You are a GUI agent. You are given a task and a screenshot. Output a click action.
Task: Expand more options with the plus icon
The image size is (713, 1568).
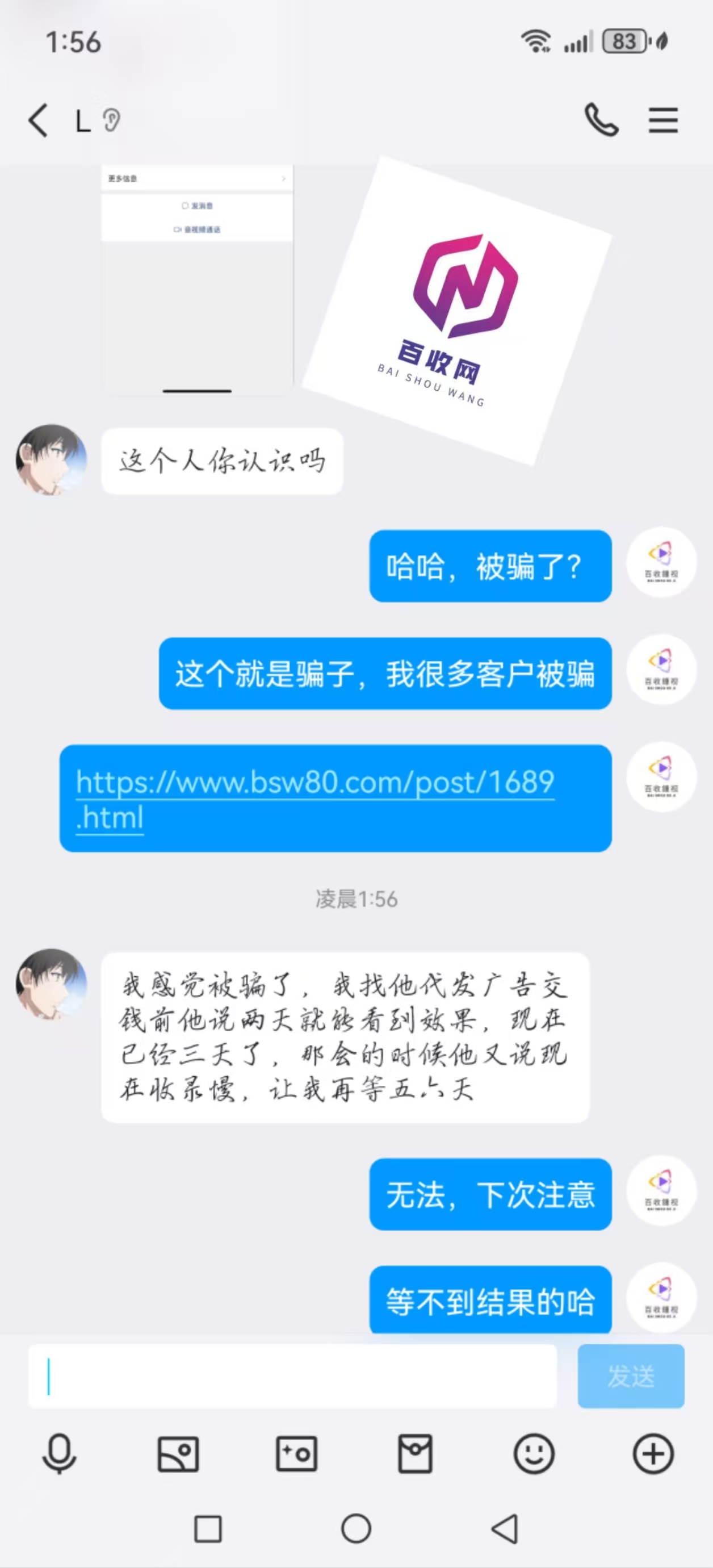click(653, 1453)
